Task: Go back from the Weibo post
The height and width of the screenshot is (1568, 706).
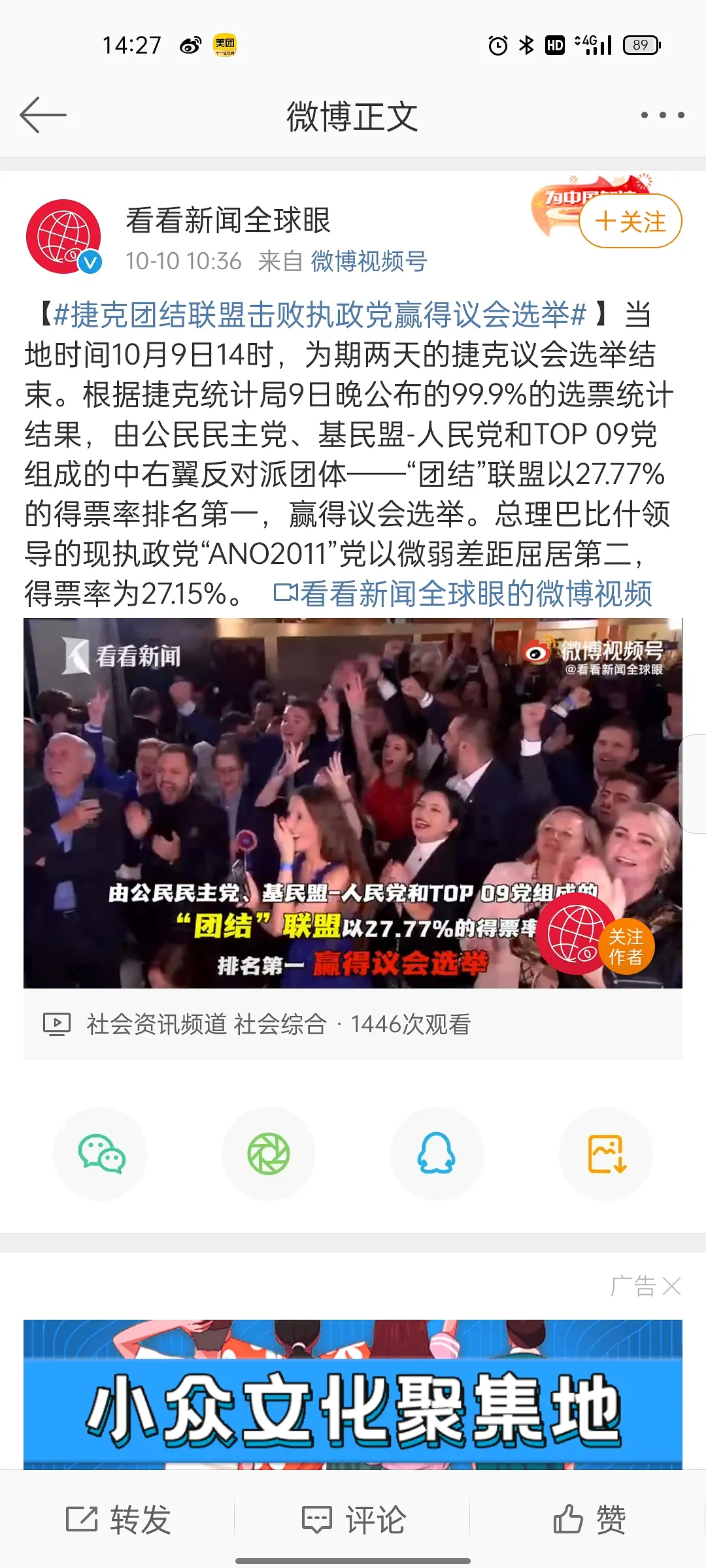Action: (x=43, y=116)
